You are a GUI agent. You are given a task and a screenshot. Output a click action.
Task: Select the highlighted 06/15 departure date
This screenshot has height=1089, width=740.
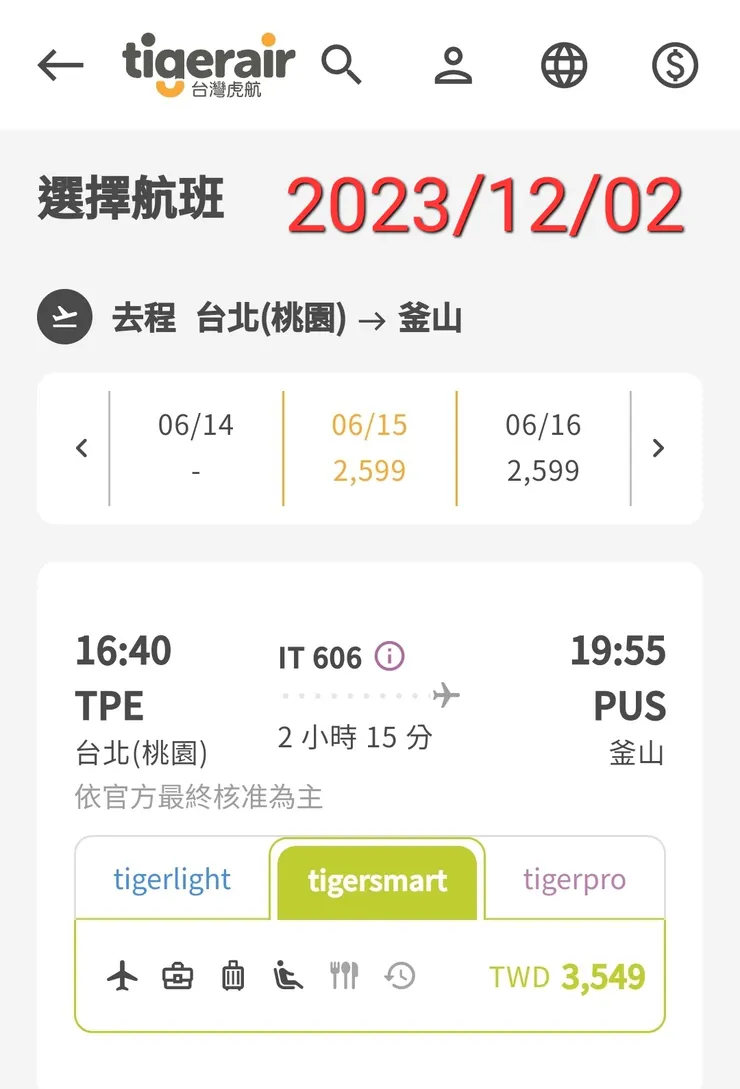pyautogui.click(x=369, y=447)
